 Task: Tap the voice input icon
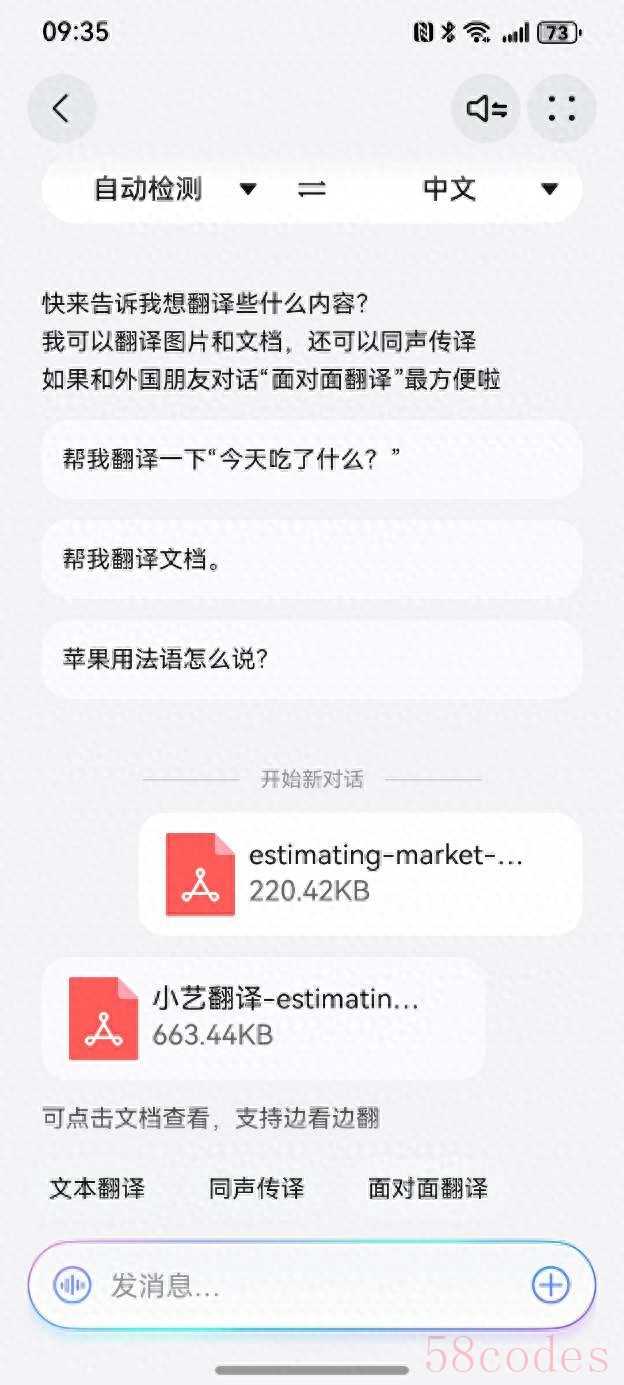[x=72, y=1285]
